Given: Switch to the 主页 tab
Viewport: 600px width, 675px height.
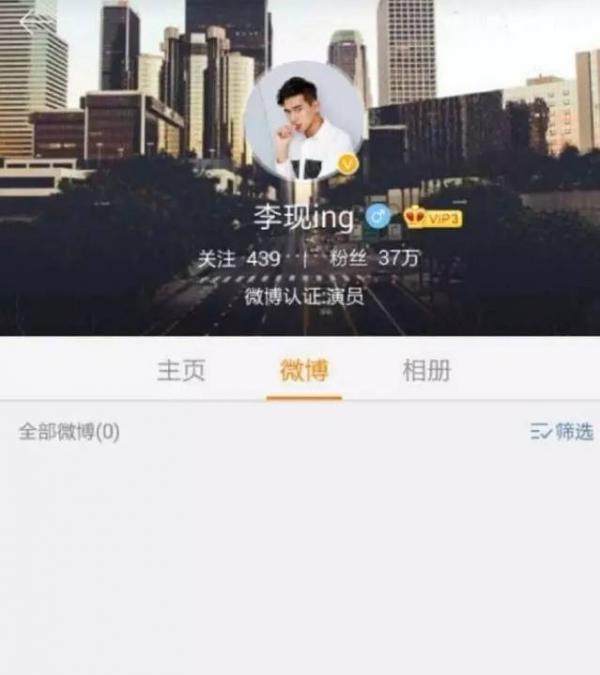Looking at the screenshot, I should (181, 371).
